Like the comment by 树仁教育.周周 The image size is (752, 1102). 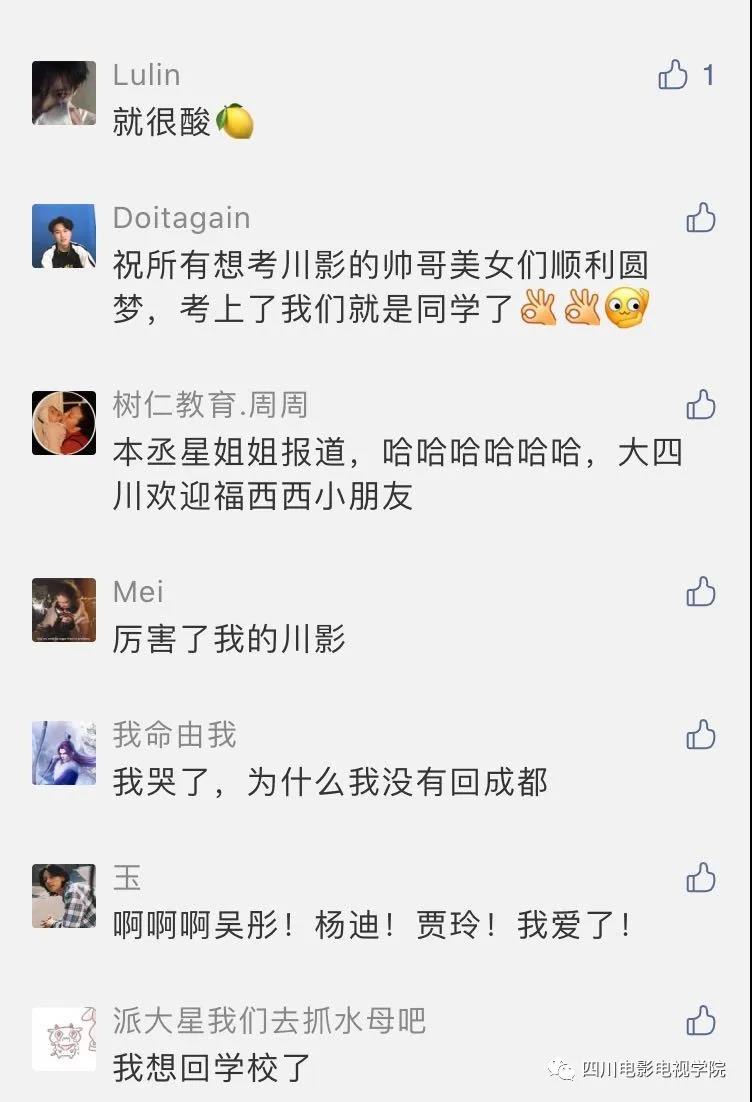coord(701,404)
